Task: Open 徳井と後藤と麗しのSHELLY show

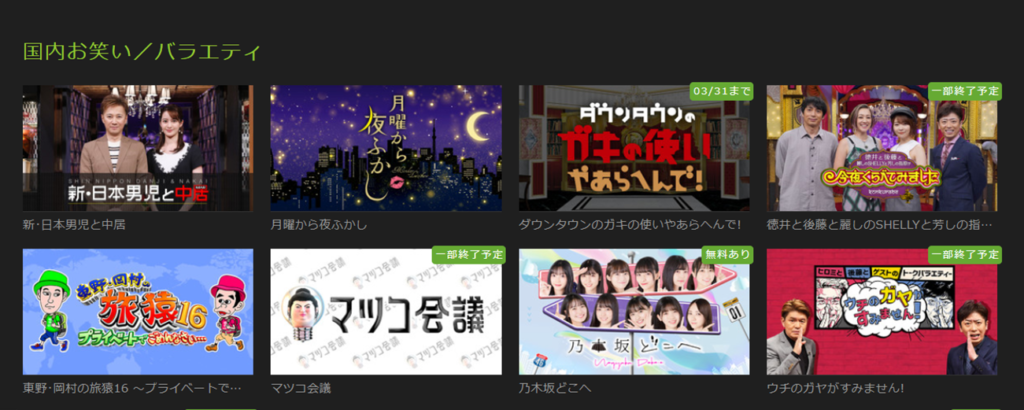Action: (882, 147)
